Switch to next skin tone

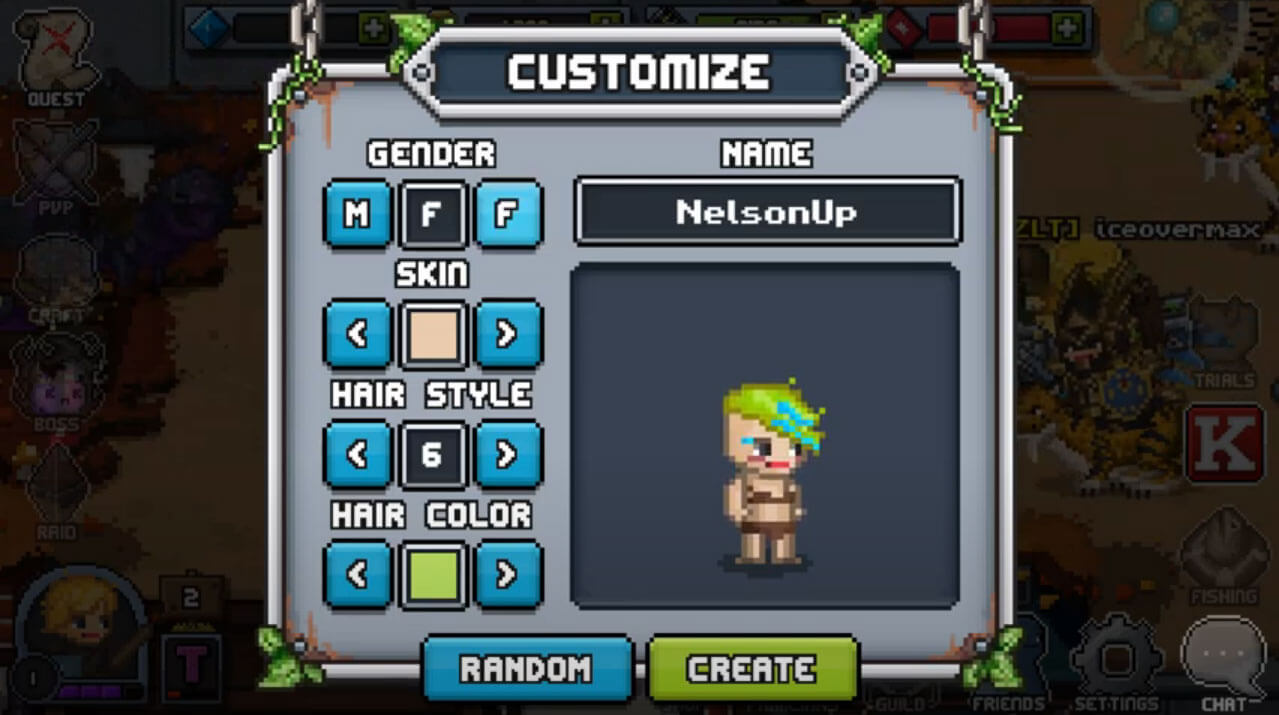click(507, 334)
